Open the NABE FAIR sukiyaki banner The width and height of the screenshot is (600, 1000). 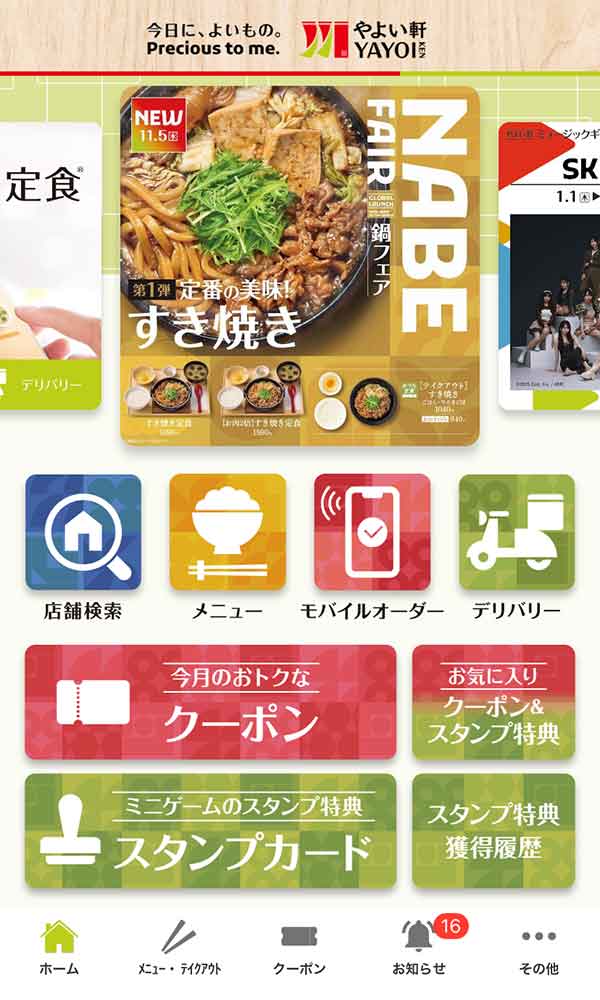click(x=300, y=265)
